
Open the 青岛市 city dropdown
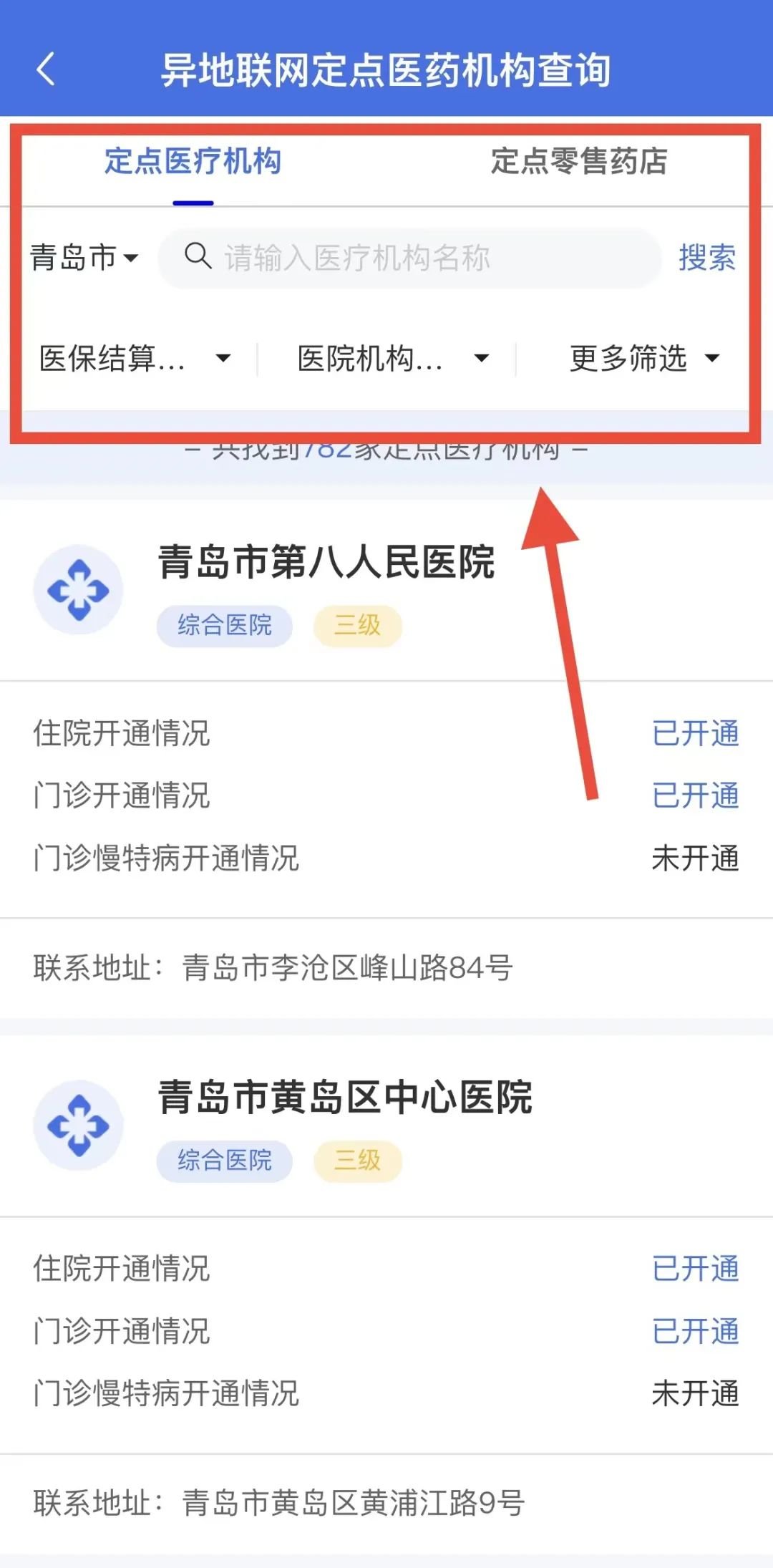tap(84, 258)
